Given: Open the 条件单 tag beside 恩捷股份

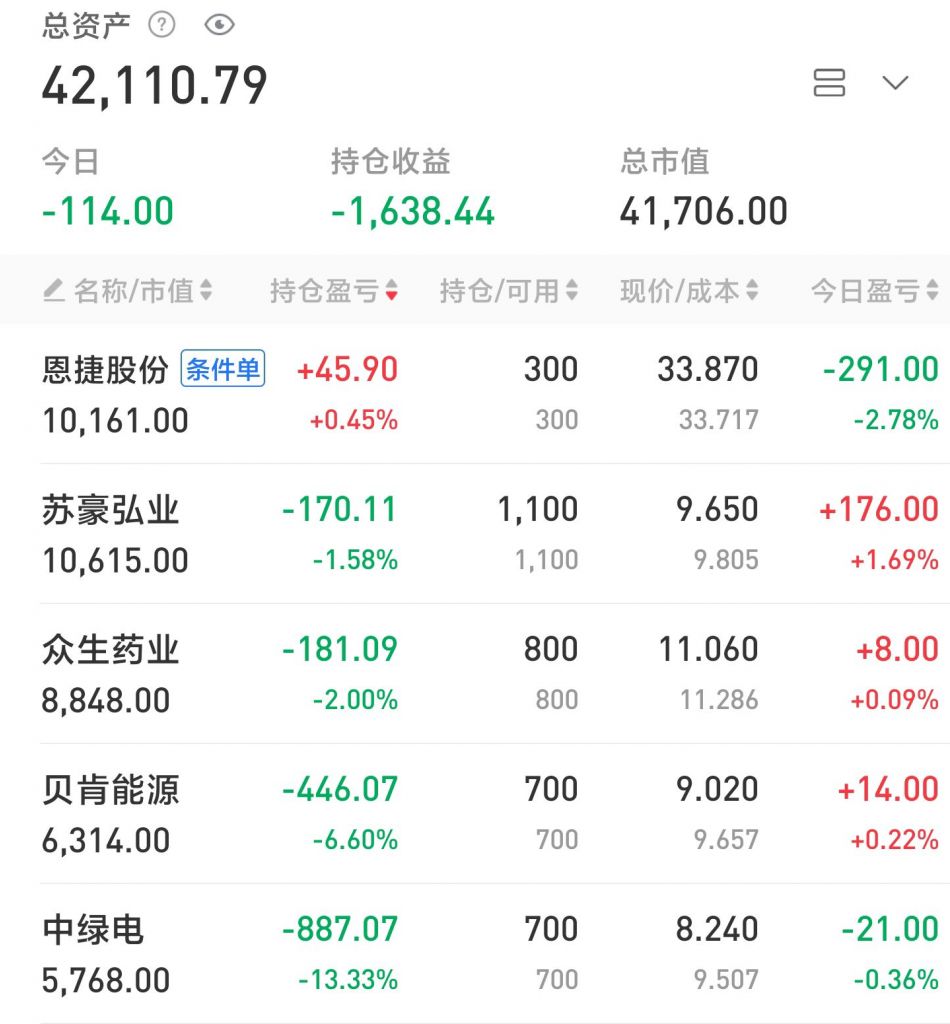Looking at the screenshot, I should coord(225,369).
